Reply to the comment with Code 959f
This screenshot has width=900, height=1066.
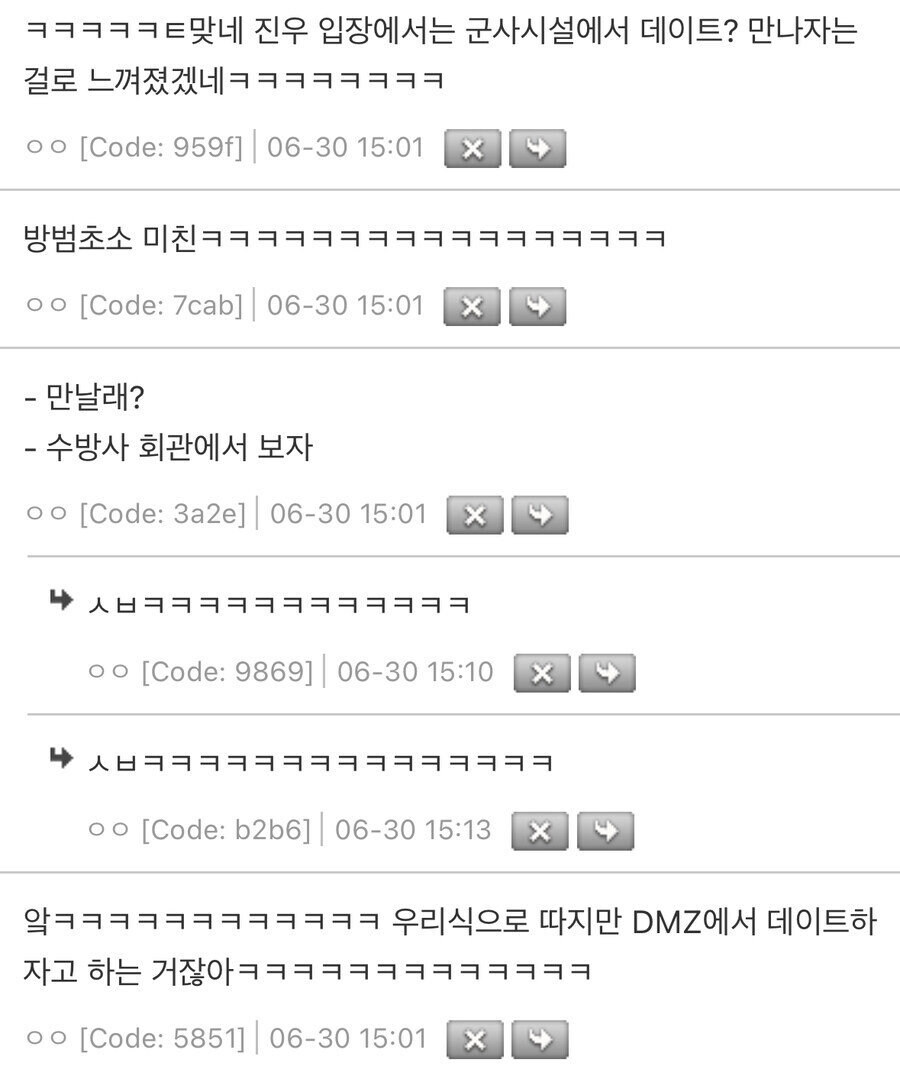(538, 149)
